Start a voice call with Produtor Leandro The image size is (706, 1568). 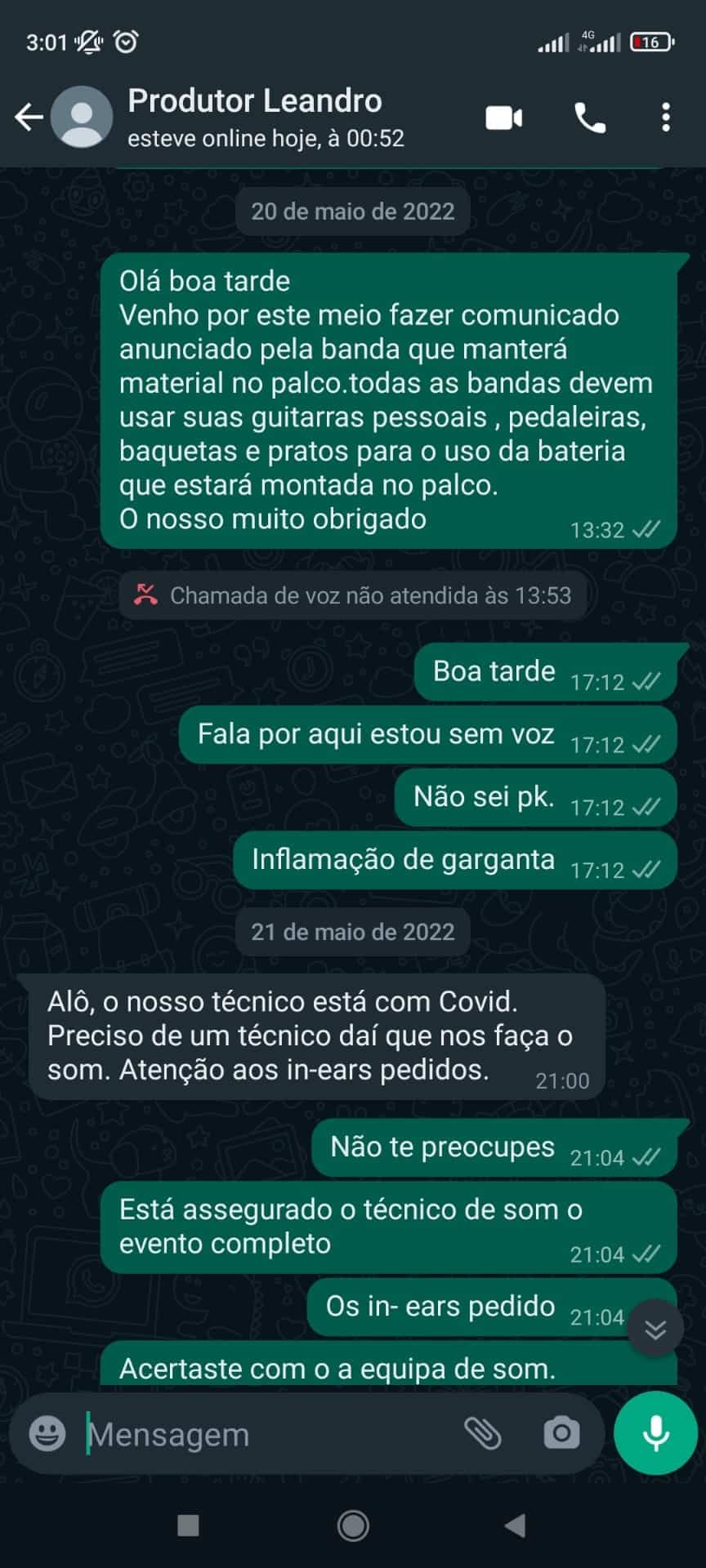pos(590,118)
